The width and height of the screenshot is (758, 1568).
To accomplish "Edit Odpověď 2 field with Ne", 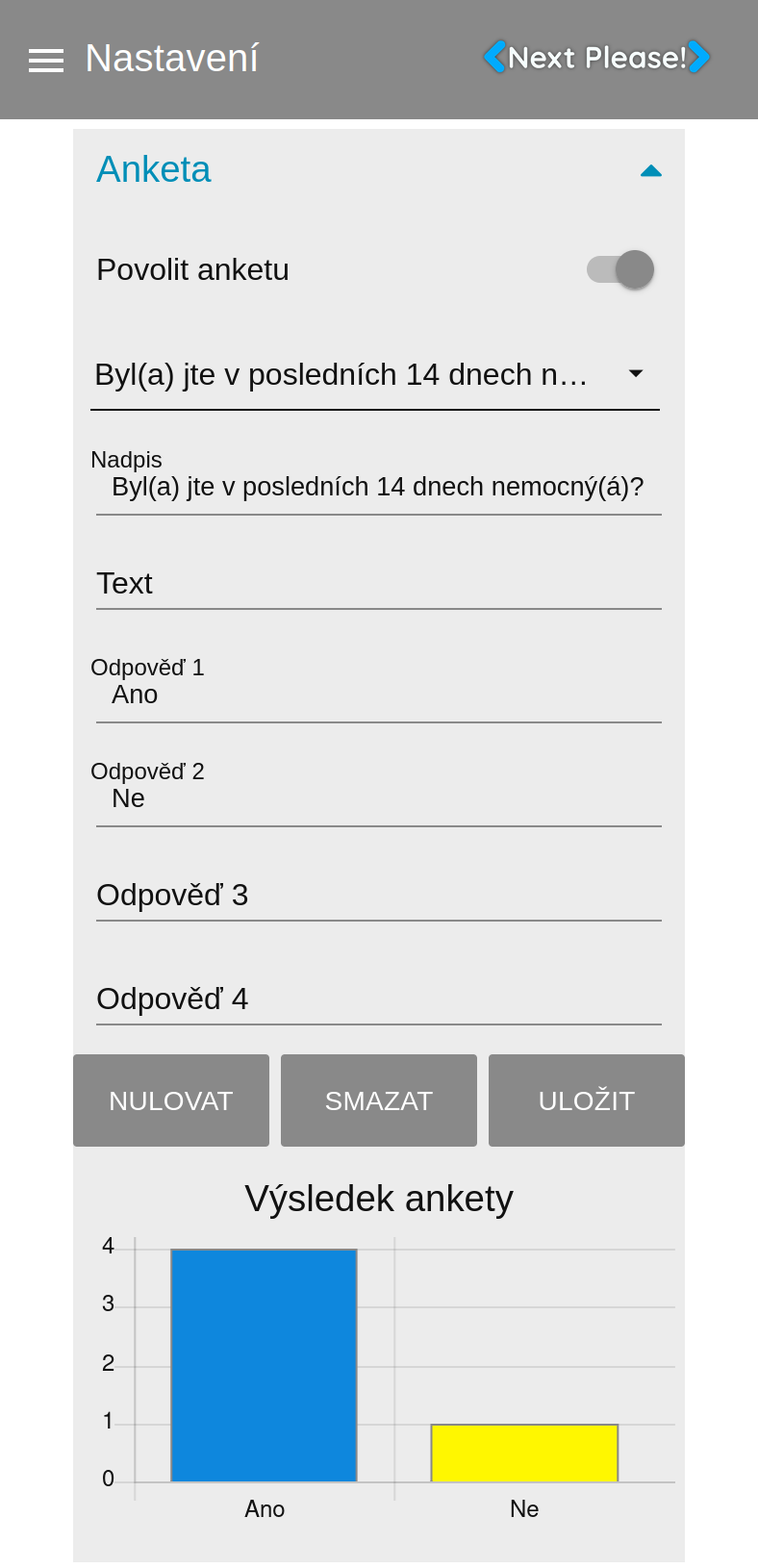I will [377, 798].
